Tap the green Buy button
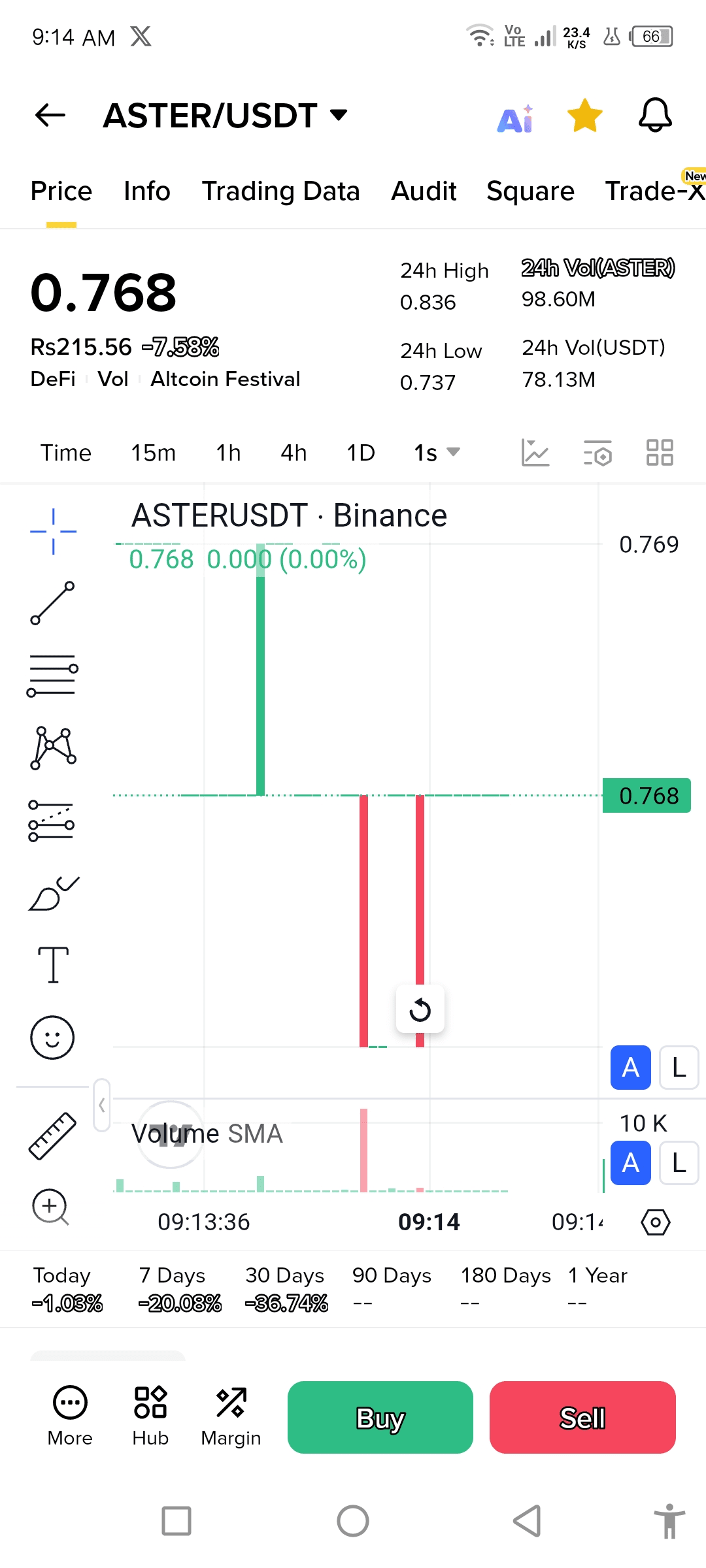706x1568 pixels. pos(380,1417)
